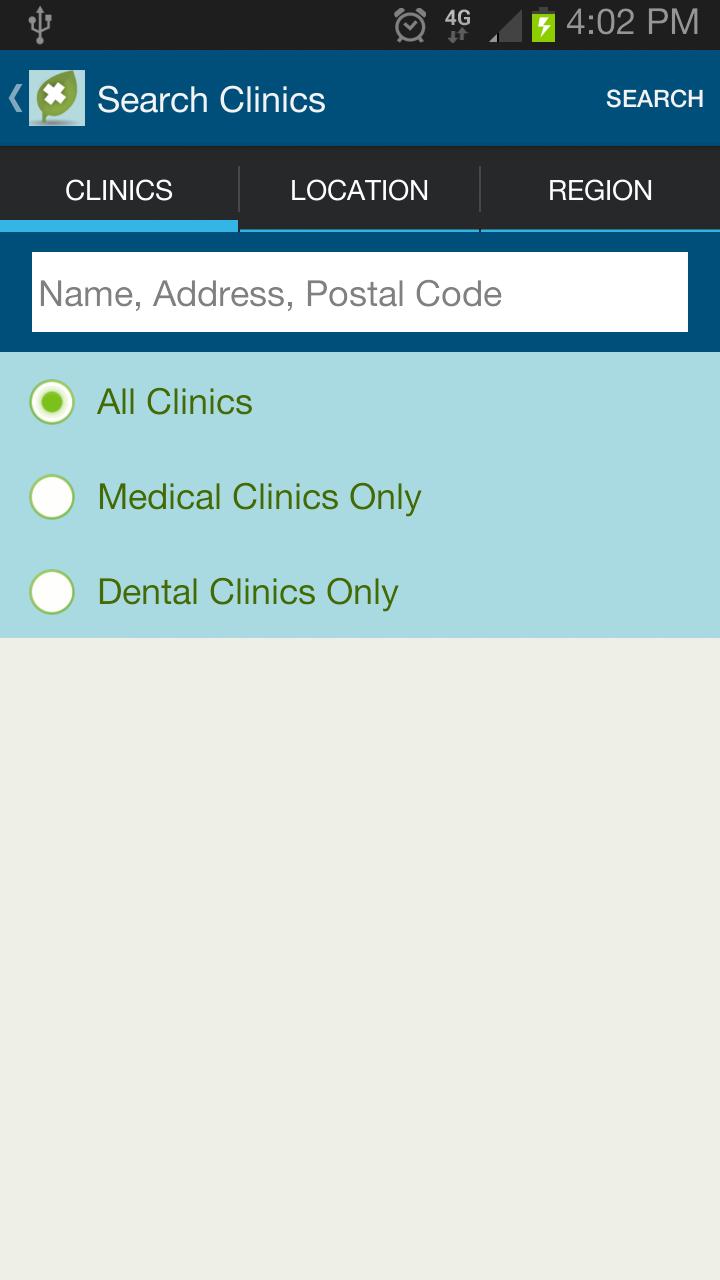Image resolution: width=720 pixels, height=1280 pixels.
Task: Switch to the LOCATION tab
Action: [358, 190]
